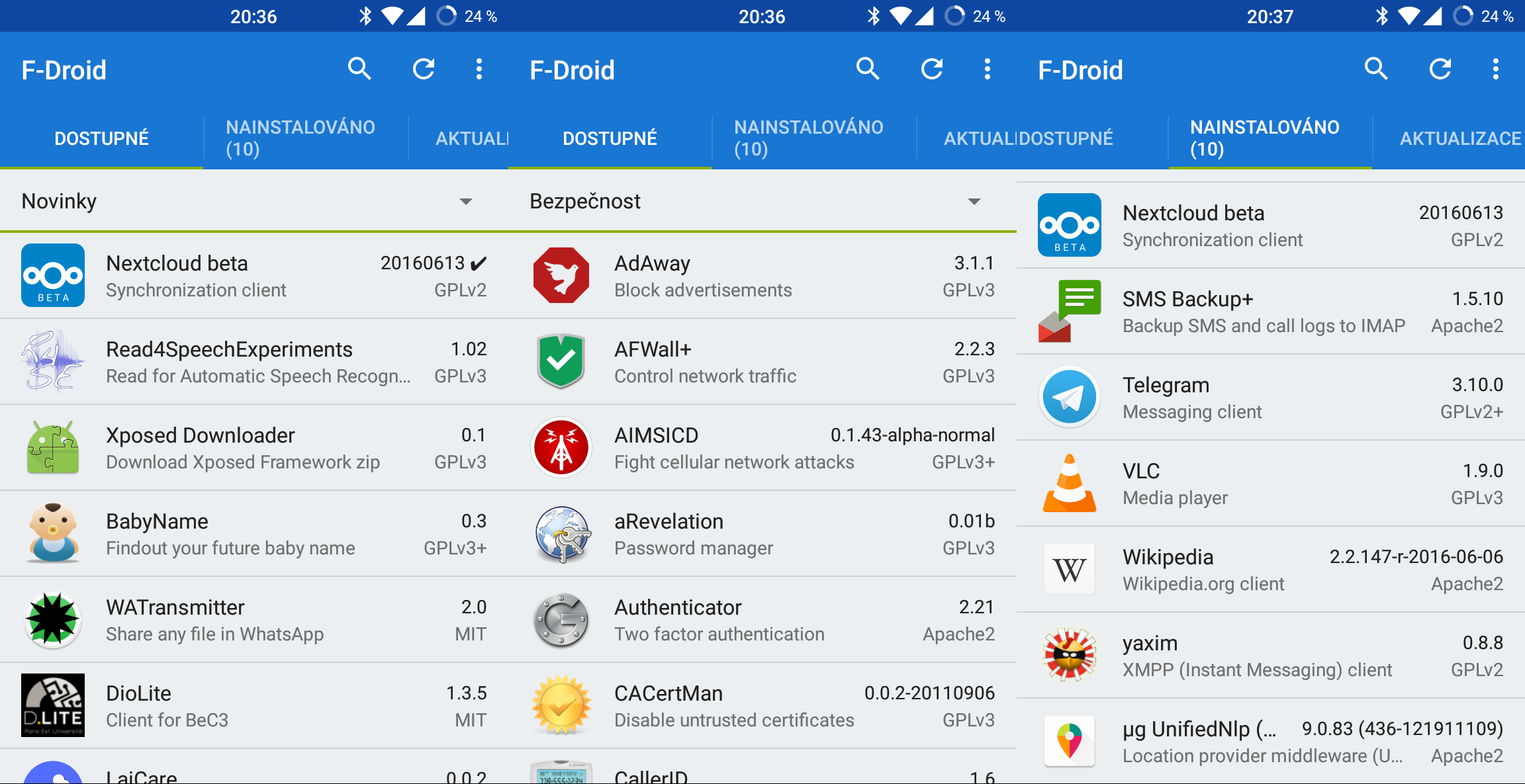This screenshot has width=1525, height=784.
Task: View Telegram in installed apps
Action: pyautogui.click(x=1271, y=398)
